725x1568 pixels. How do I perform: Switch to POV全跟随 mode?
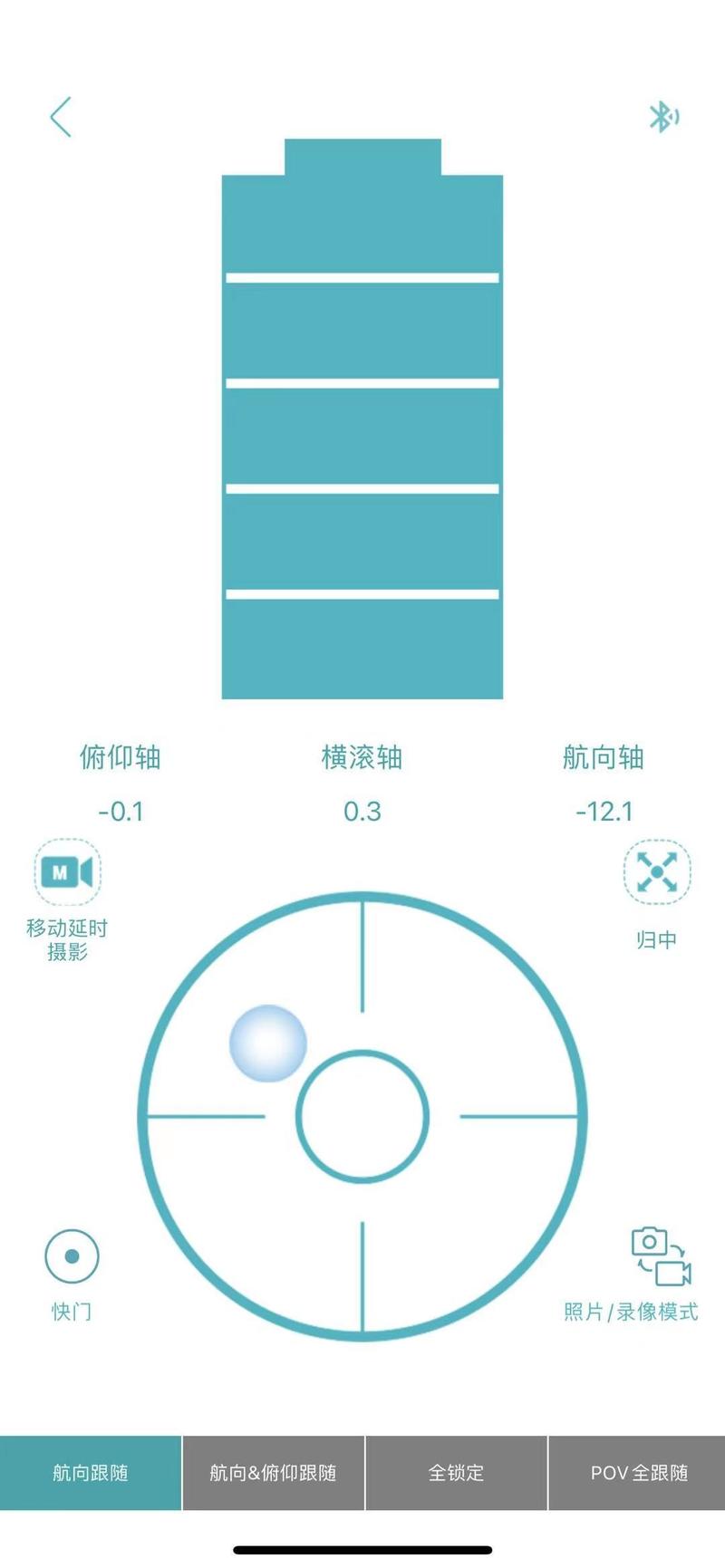click(x=638, y=1472)
